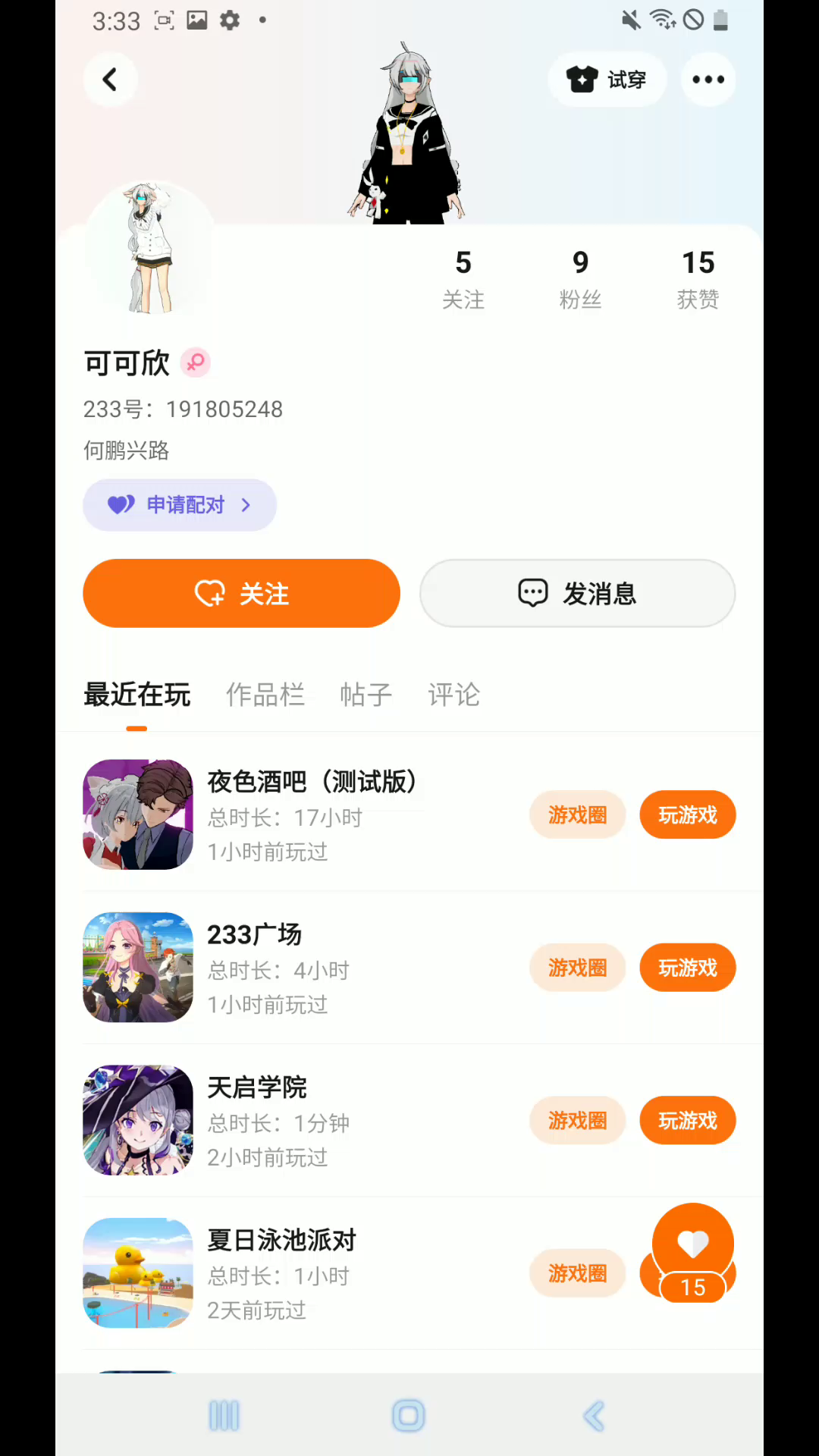The image size is (819, 1456).
Task: Open 游戏圈 for 天启学院
Action: 577,1120
